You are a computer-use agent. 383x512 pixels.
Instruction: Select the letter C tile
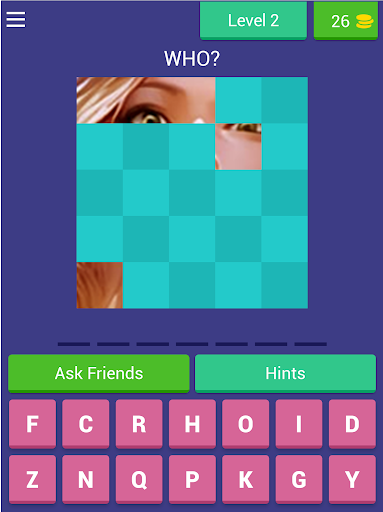pyautogui.click(x=86, y=424)
